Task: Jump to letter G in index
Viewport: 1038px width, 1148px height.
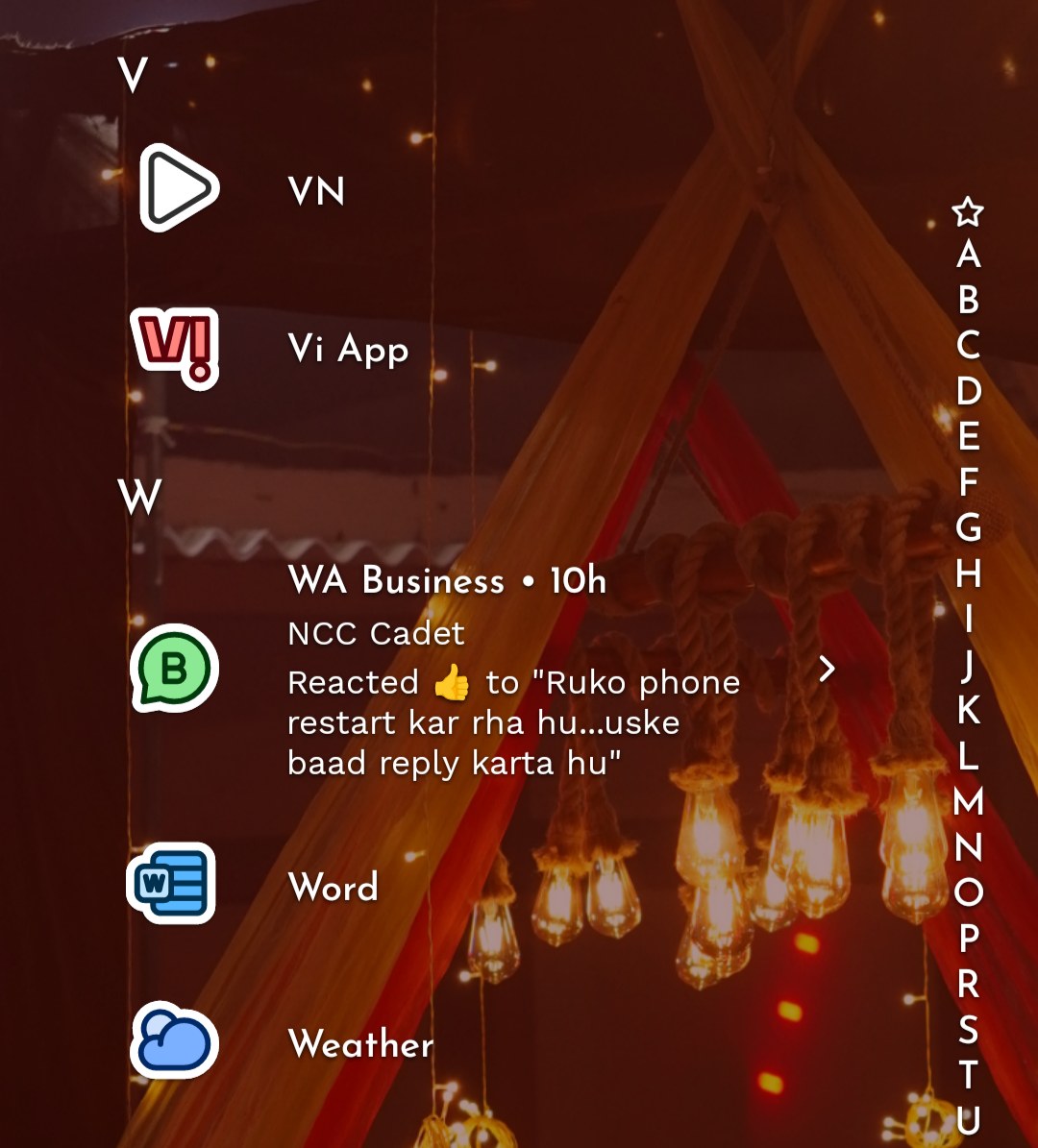Action: [x=969, y=527]
